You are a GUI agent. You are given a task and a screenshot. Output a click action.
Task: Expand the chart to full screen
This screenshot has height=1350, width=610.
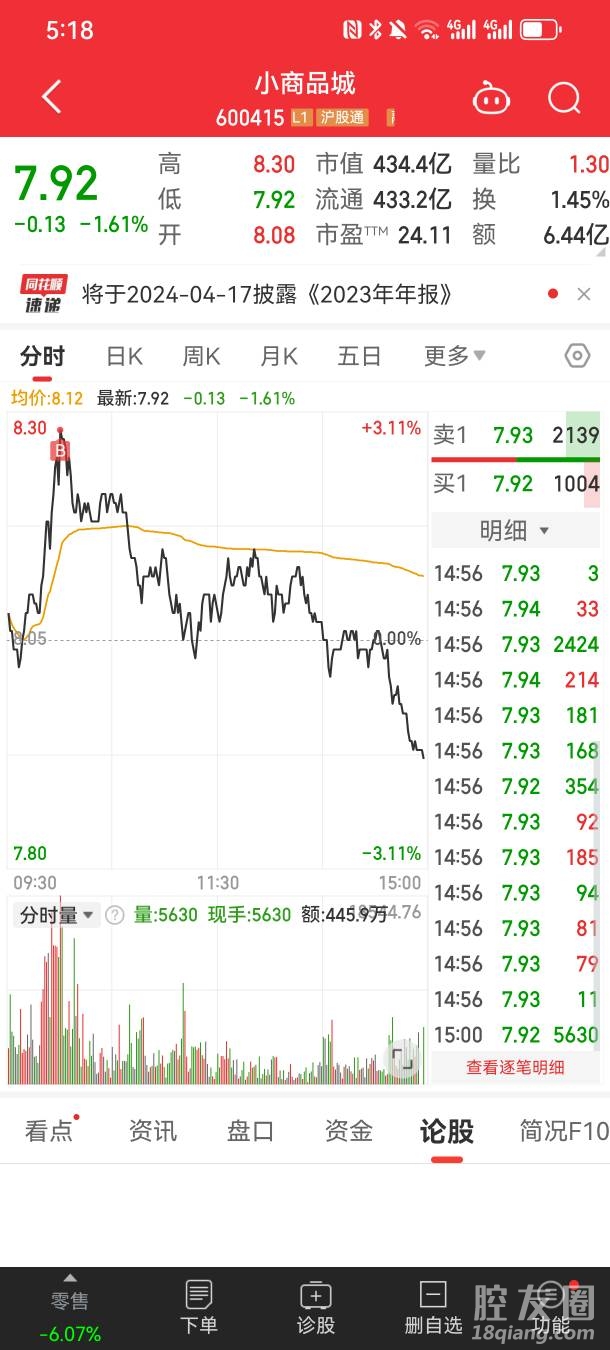point(403,1058)
